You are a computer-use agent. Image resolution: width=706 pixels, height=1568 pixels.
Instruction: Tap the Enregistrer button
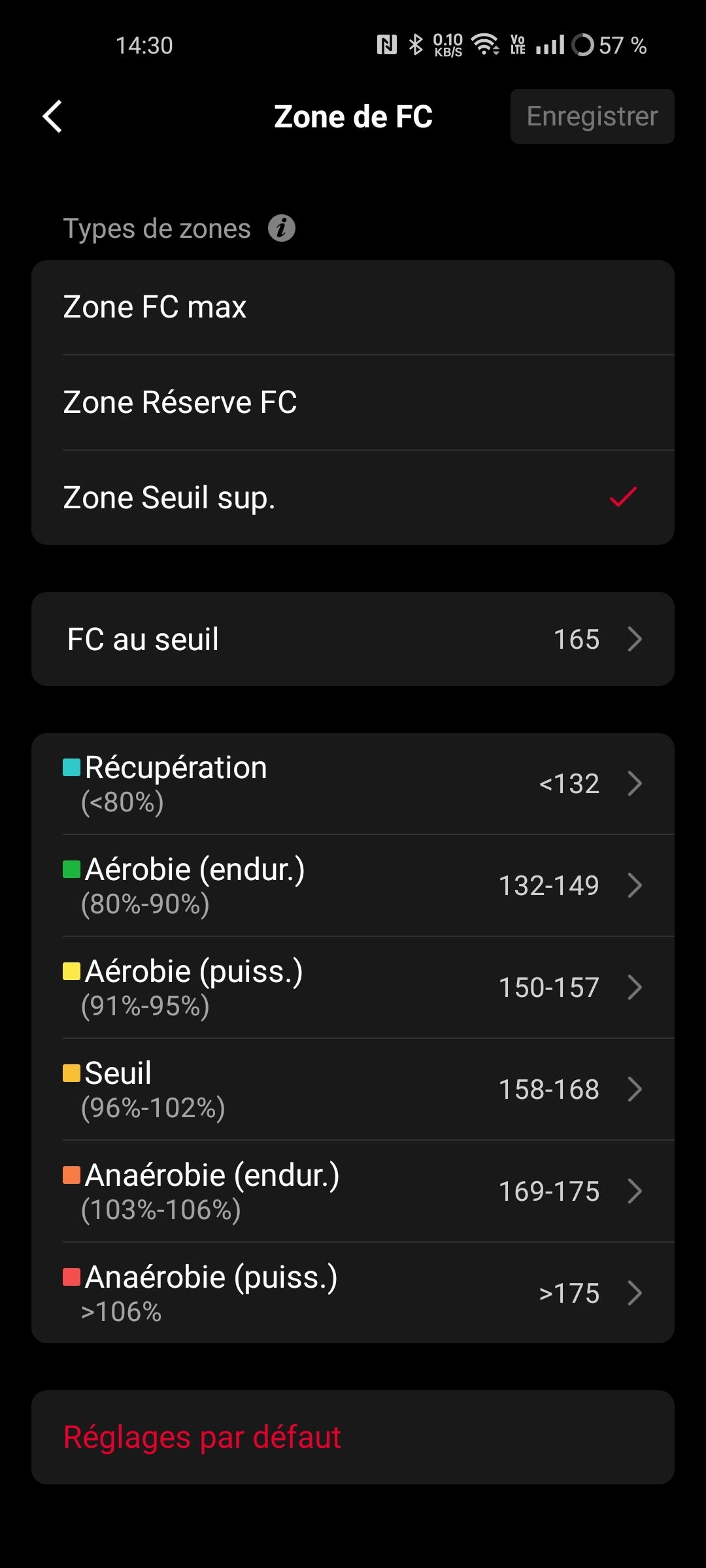[x=592, y=117]
